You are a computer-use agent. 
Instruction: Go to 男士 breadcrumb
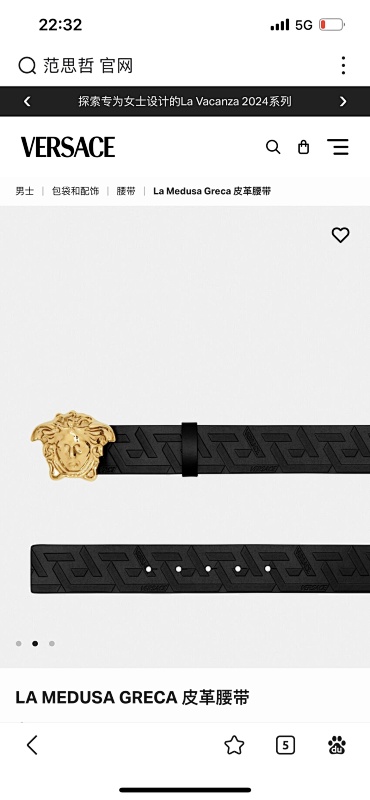[24, 191]
